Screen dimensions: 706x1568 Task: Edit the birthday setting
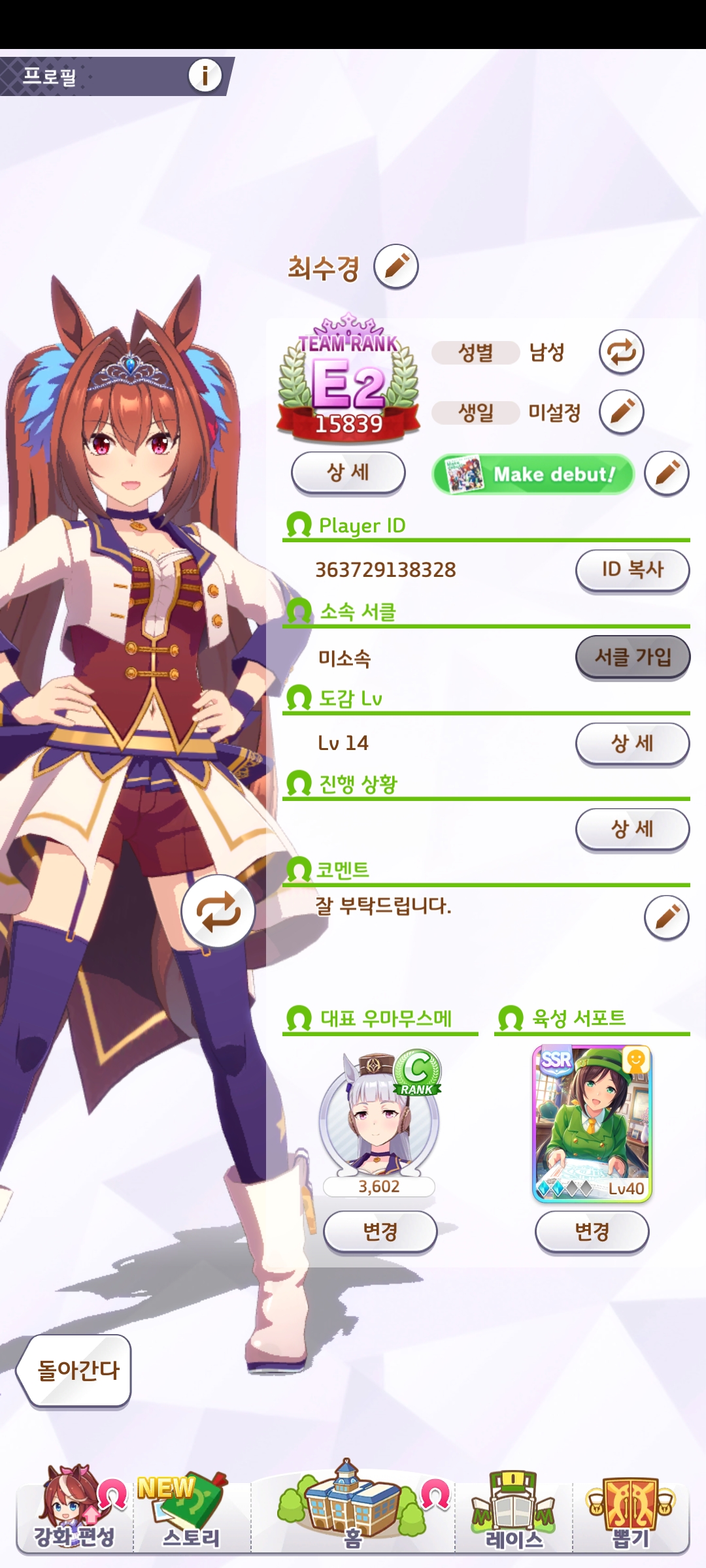coord(622,412)
